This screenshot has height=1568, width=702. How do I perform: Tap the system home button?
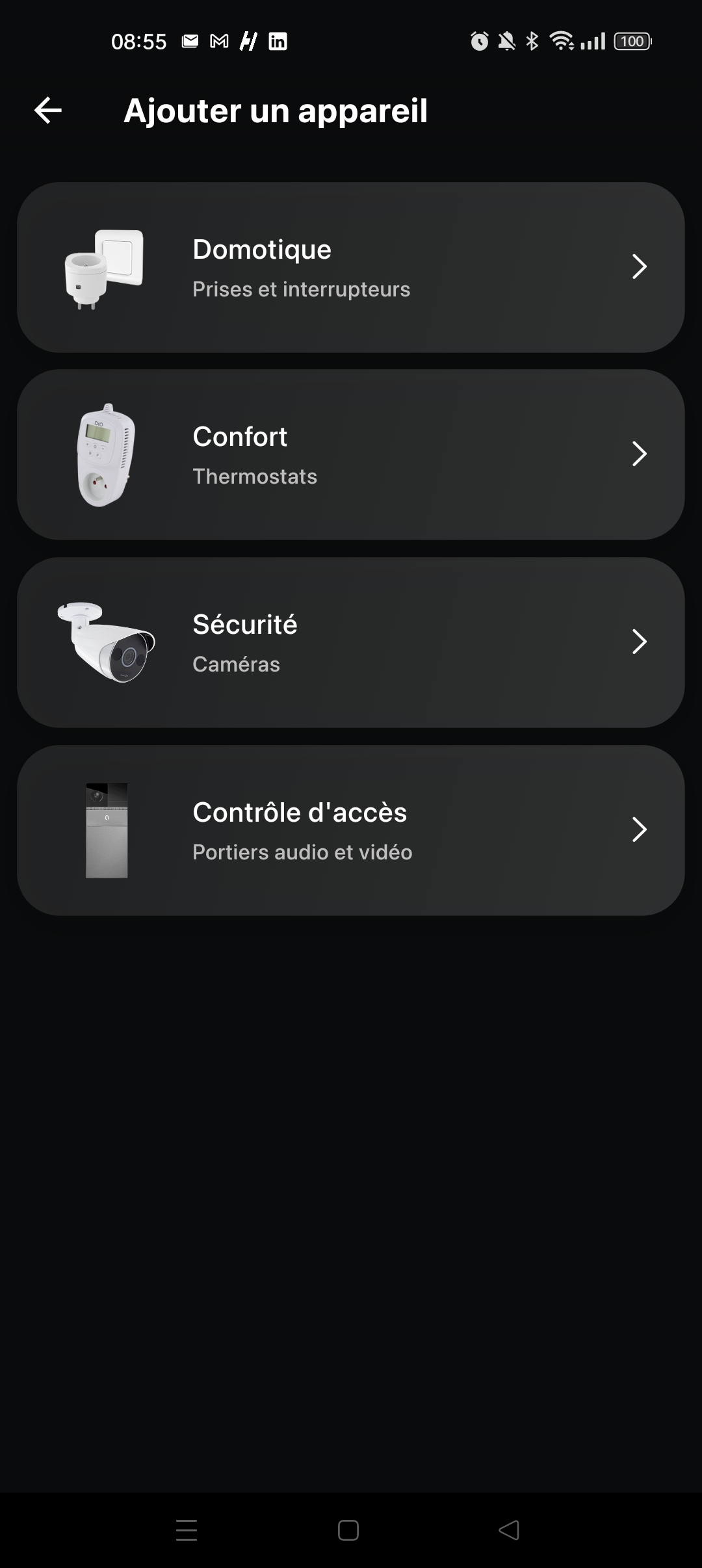click(x=348, y=1530)
